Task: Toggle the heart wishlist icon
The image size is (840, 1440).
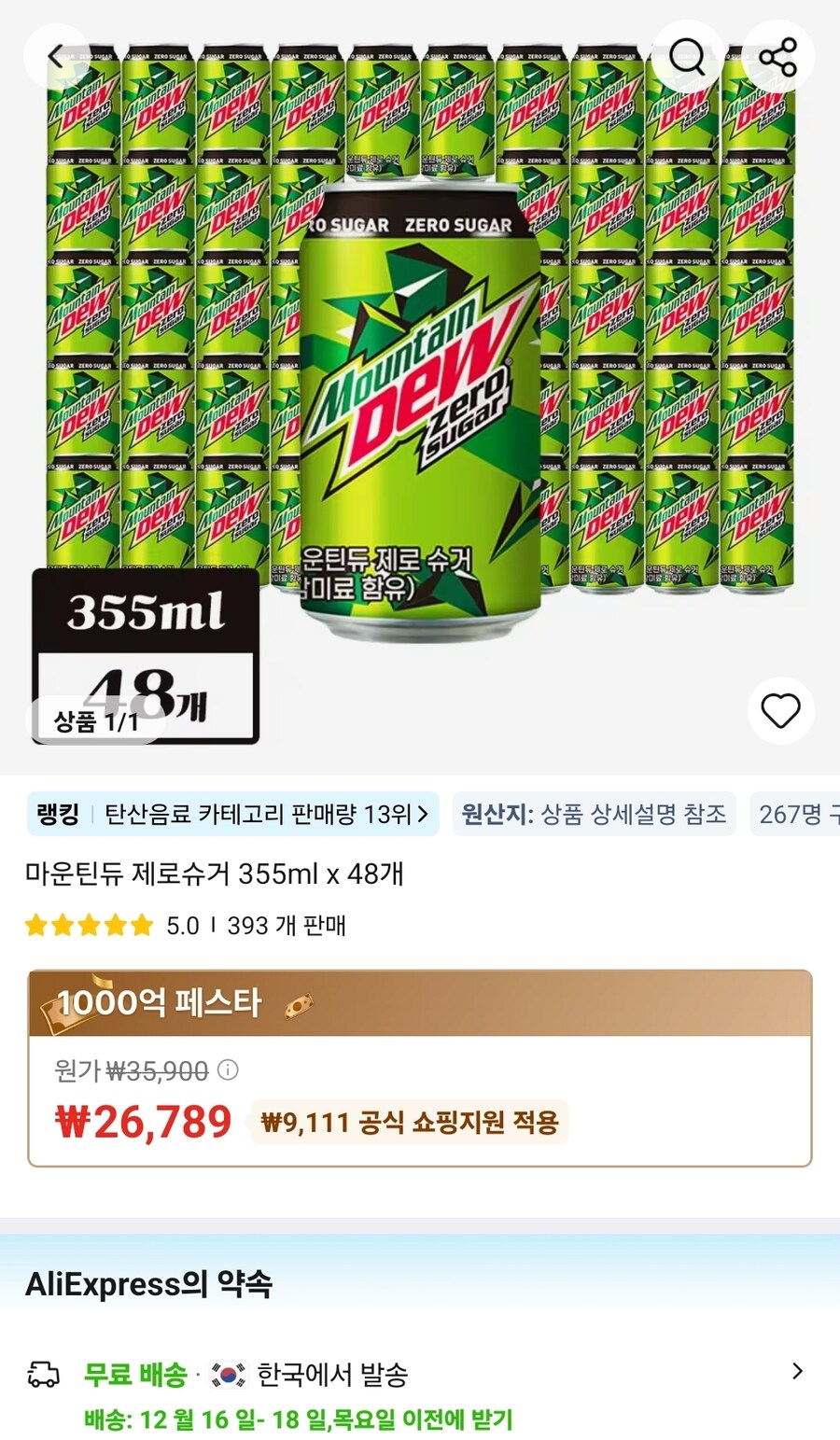Action: 781,712
